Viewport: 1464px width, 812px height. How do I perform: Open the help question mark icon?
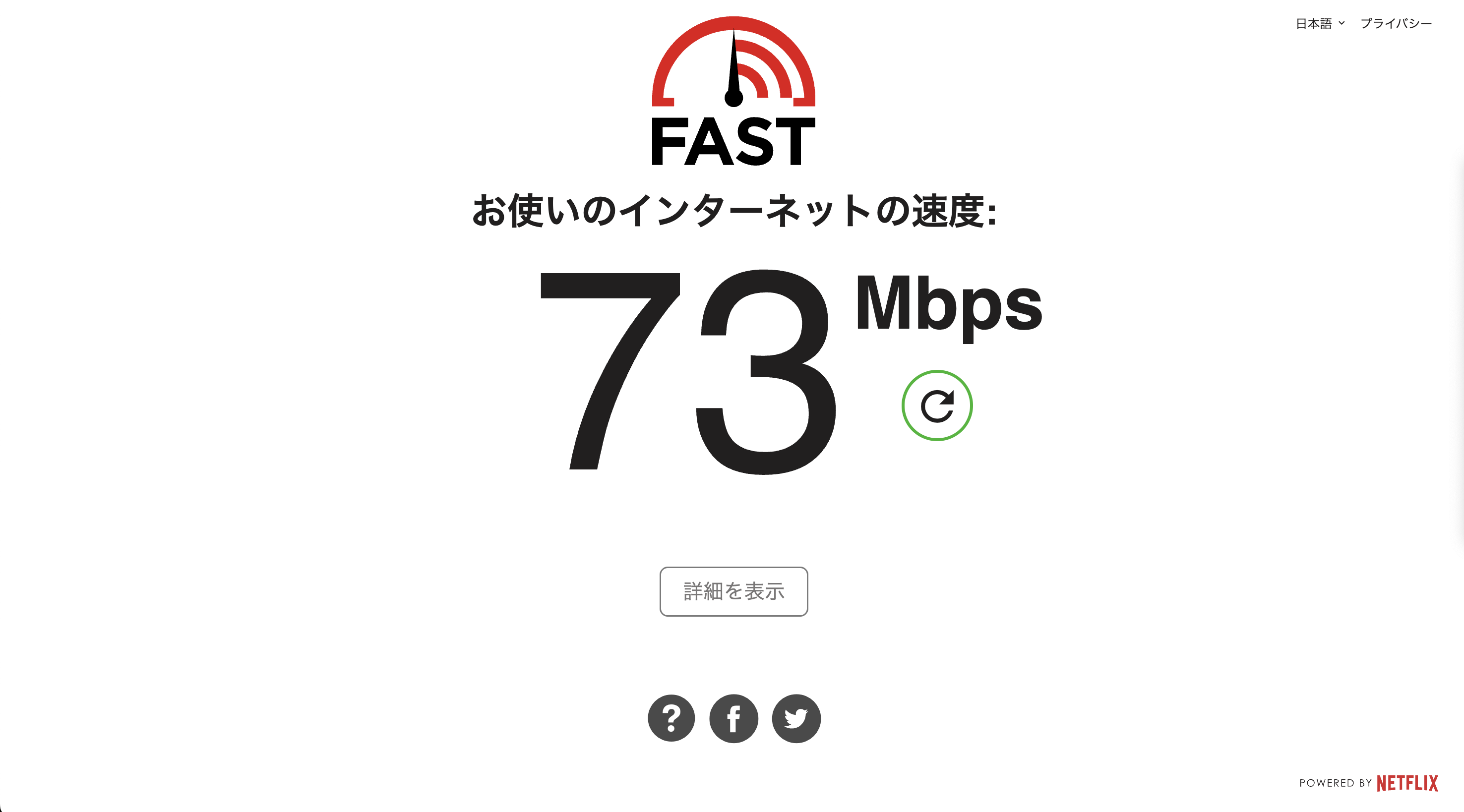(x=671, y=718)
